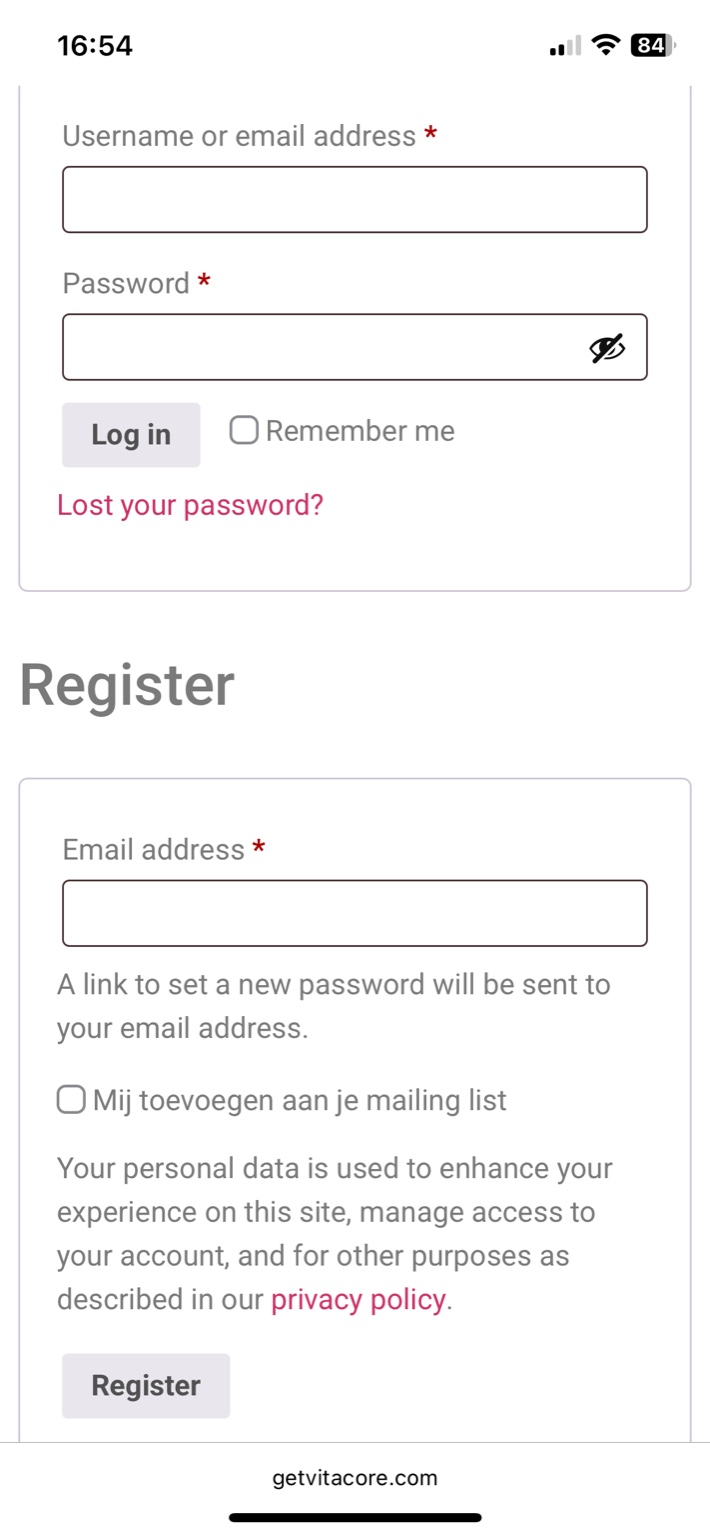Tap the Log in button
This screenshot has width=710, height=1537.
(131, 435)
